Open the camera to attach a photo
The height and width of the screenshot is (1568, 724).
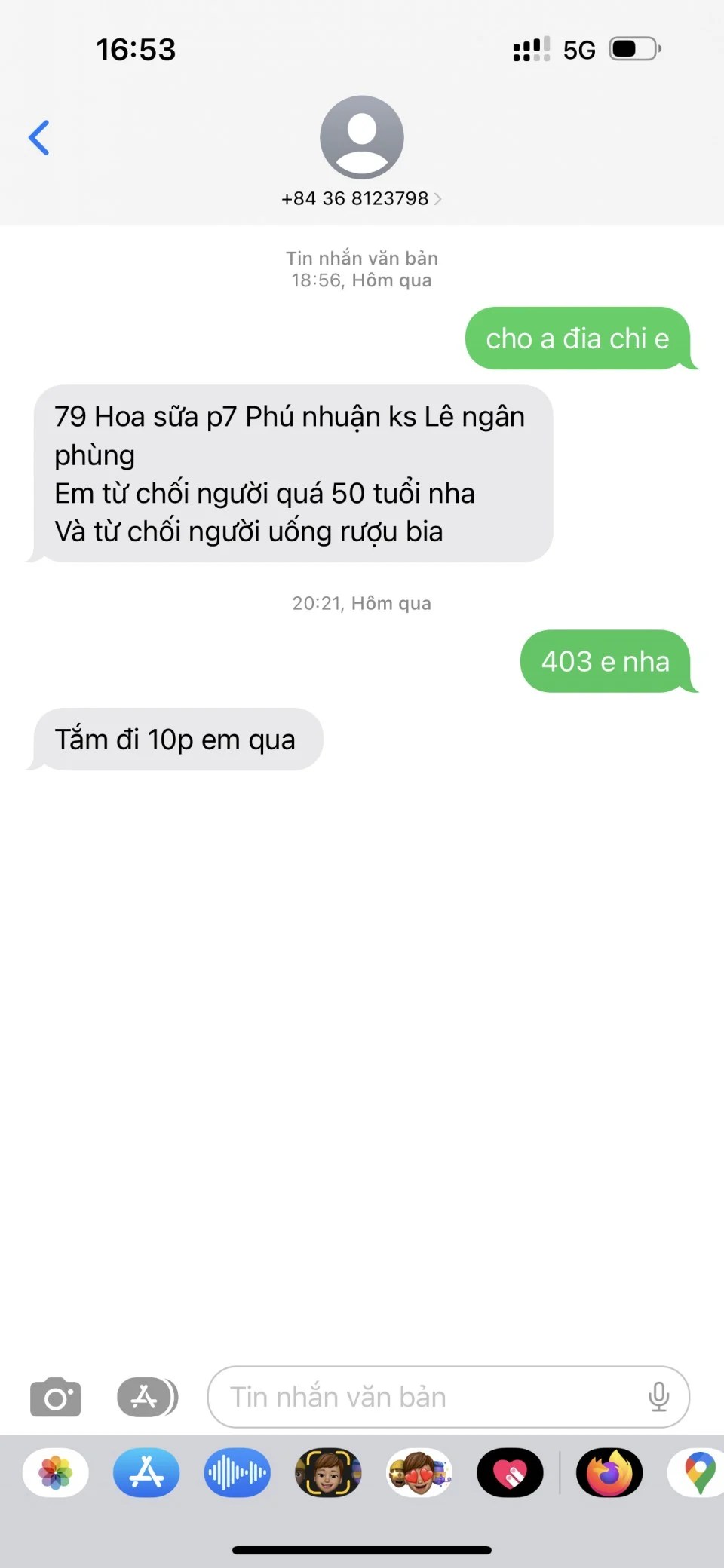point(55,1397)
